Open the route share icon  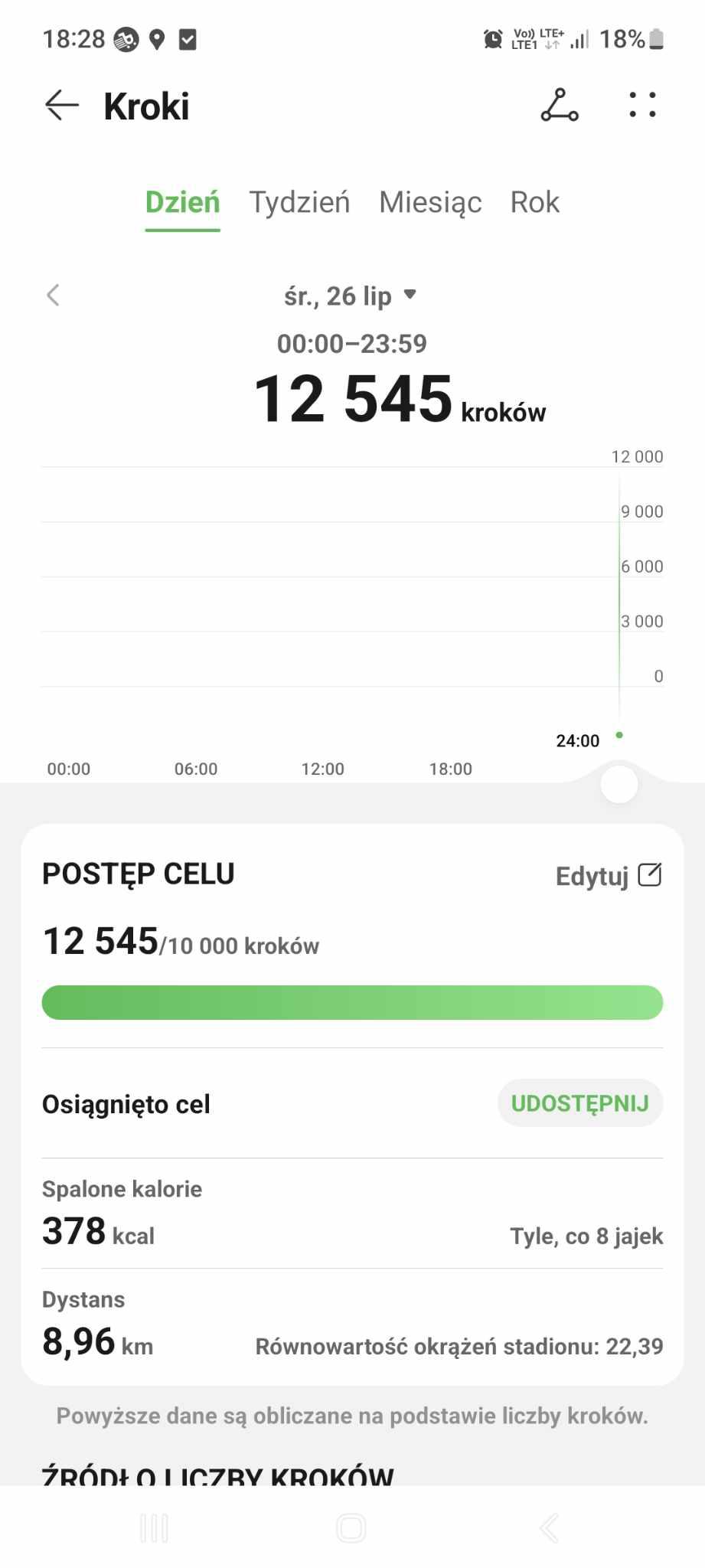coord(560,106)
